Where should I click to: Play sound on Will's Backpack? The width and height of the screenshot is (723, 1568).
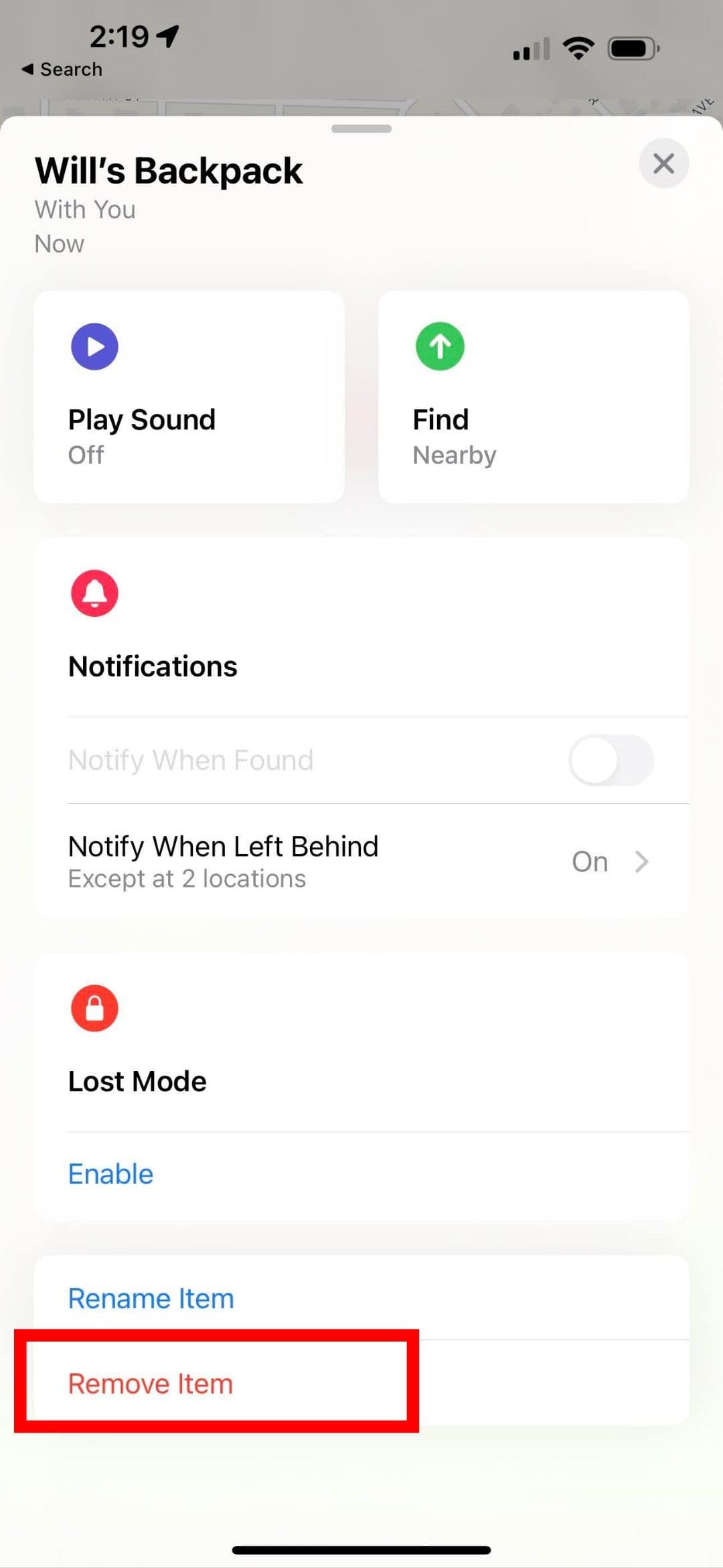[189, 397]
